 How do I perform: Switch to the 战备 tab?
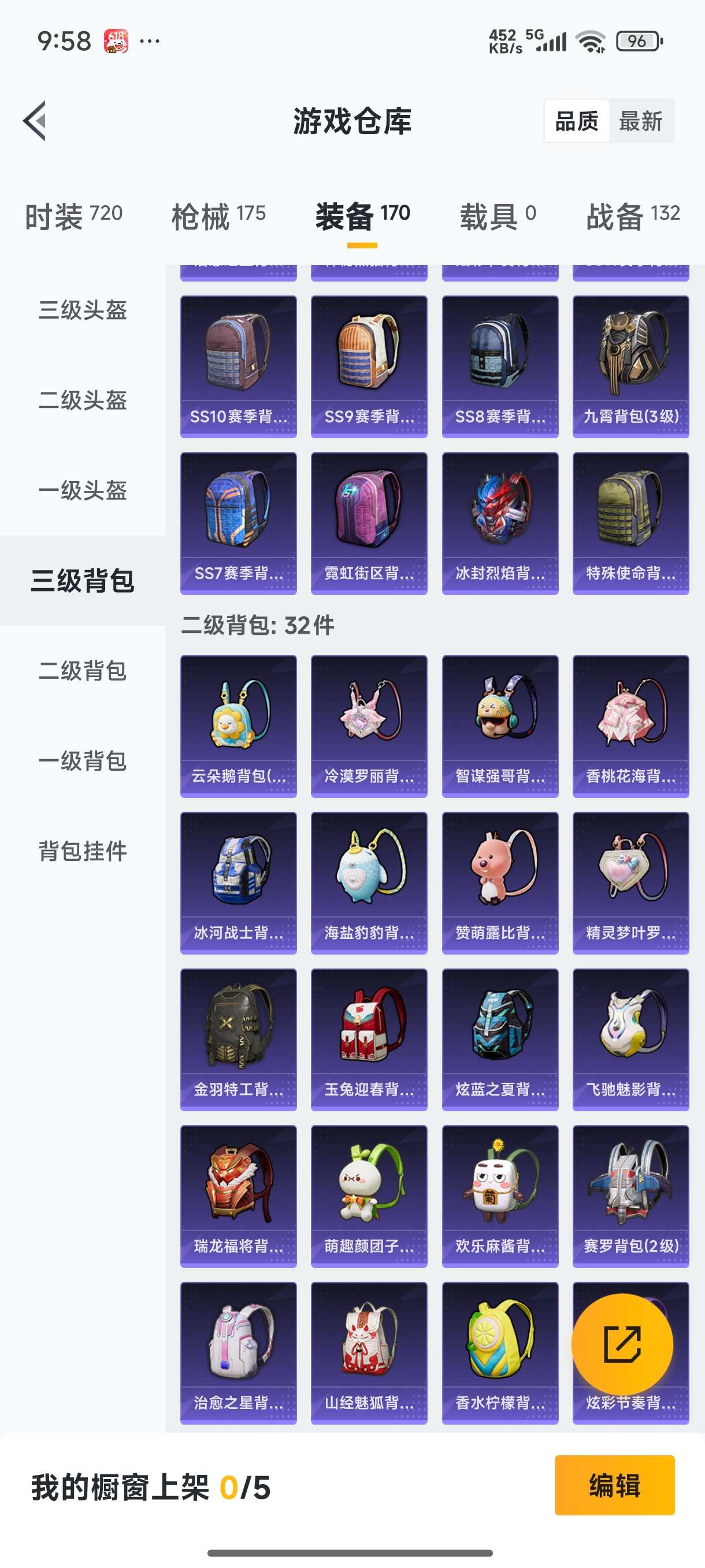(x=633, y=216)
